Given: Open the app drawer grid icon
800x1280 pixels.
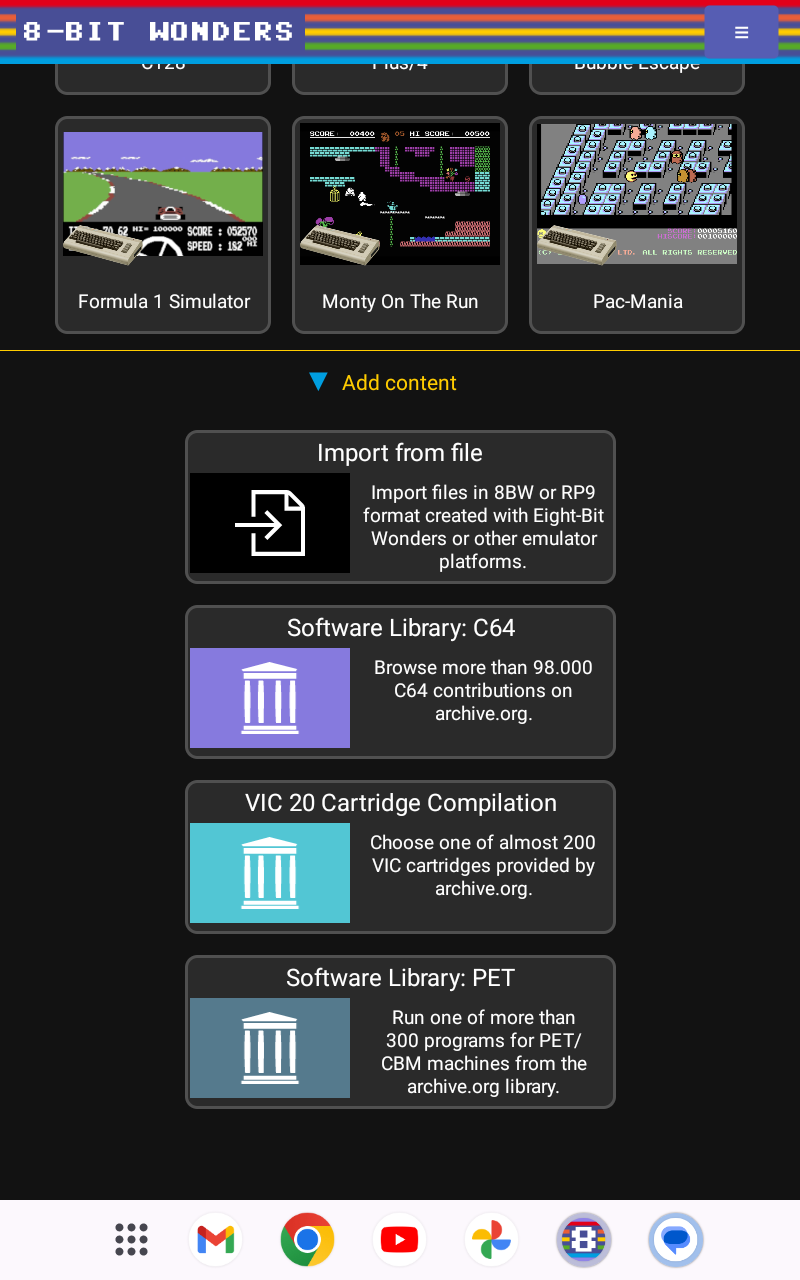Looking at the screenshot, I should (x=131, y=1240).
